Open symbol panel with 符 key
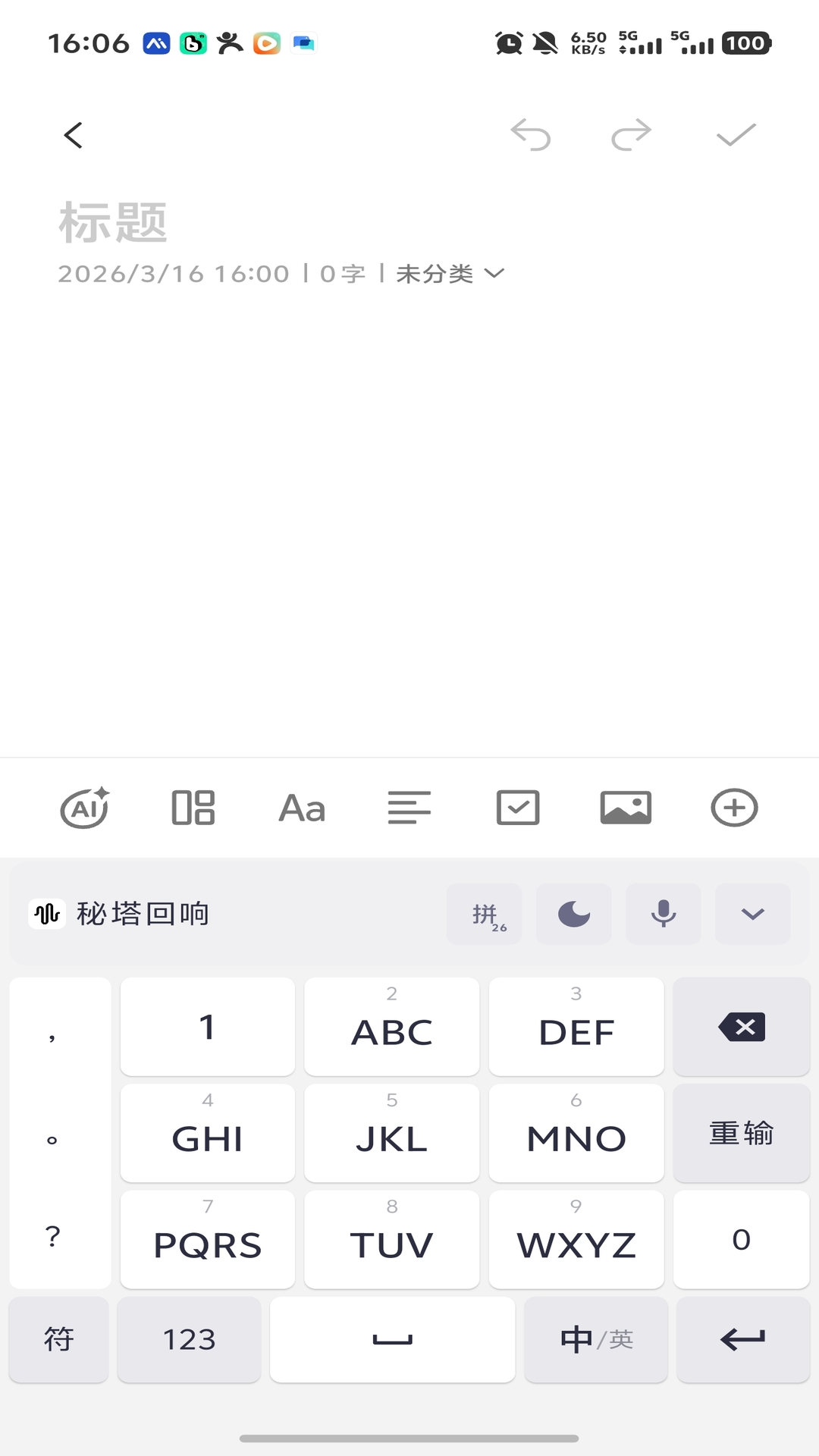This screenshot has width=819, height=1456. coord(58,1339)
